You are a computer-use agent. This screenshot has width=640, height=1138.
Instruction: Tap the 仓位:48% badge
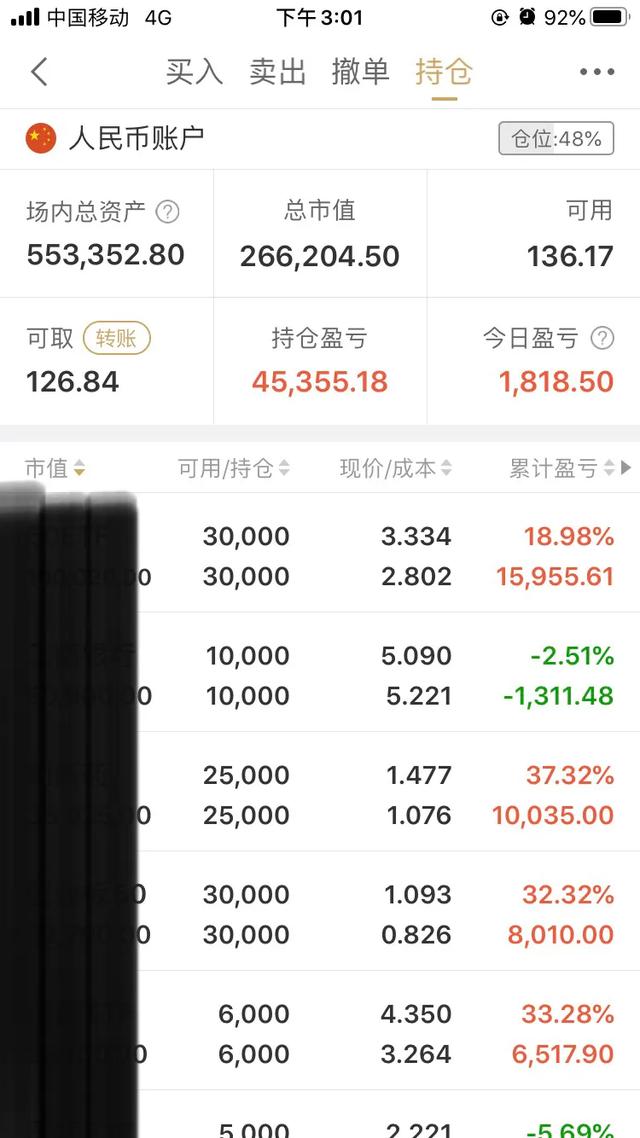[556, 139]
